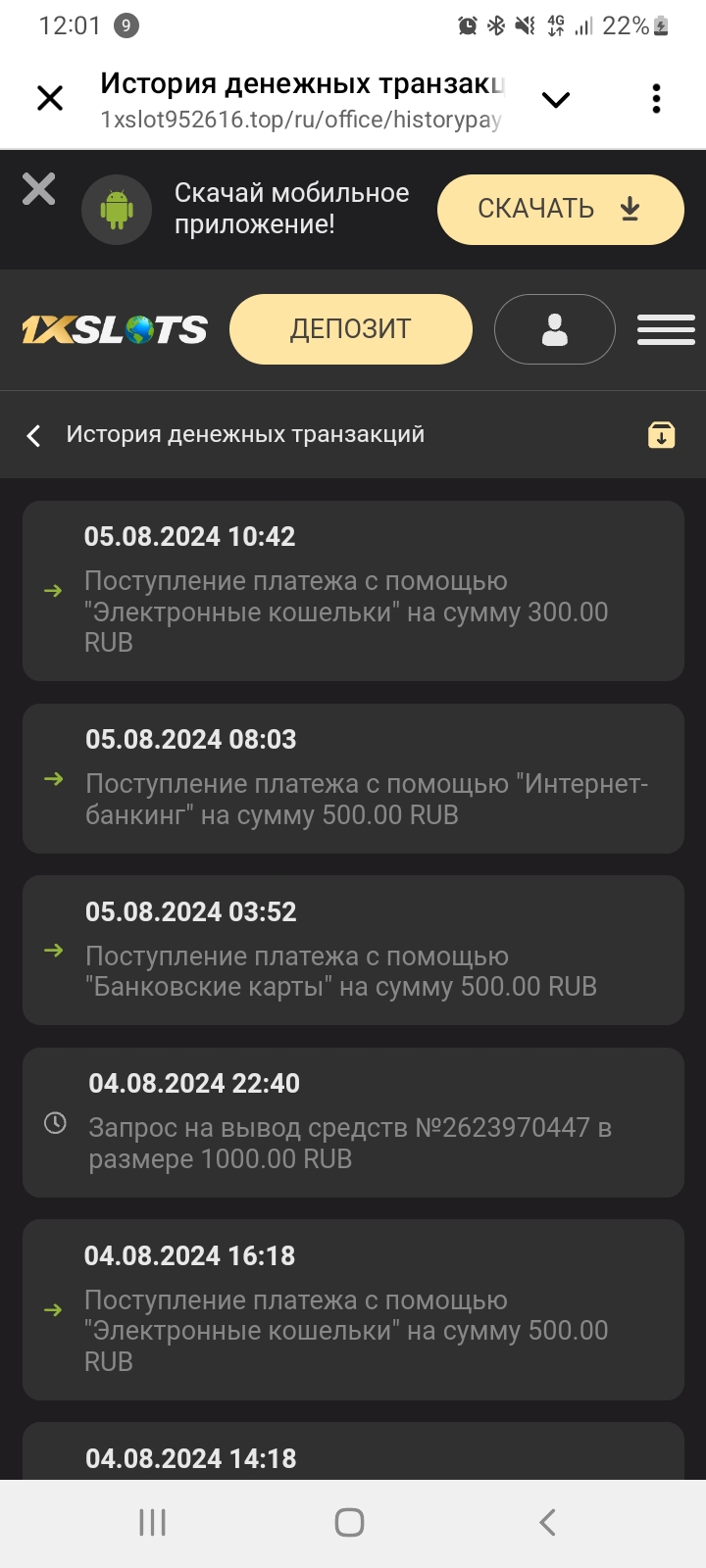Open the user profile button
This screenshot has height=1568, width=706.
[554, 329]
